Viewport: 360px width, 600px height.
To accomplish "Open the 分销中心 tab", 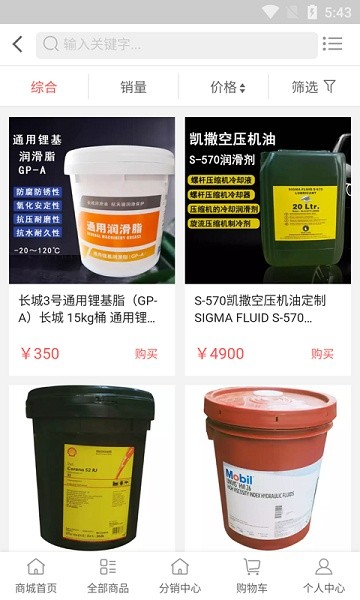I will click(x=180, y=576).
